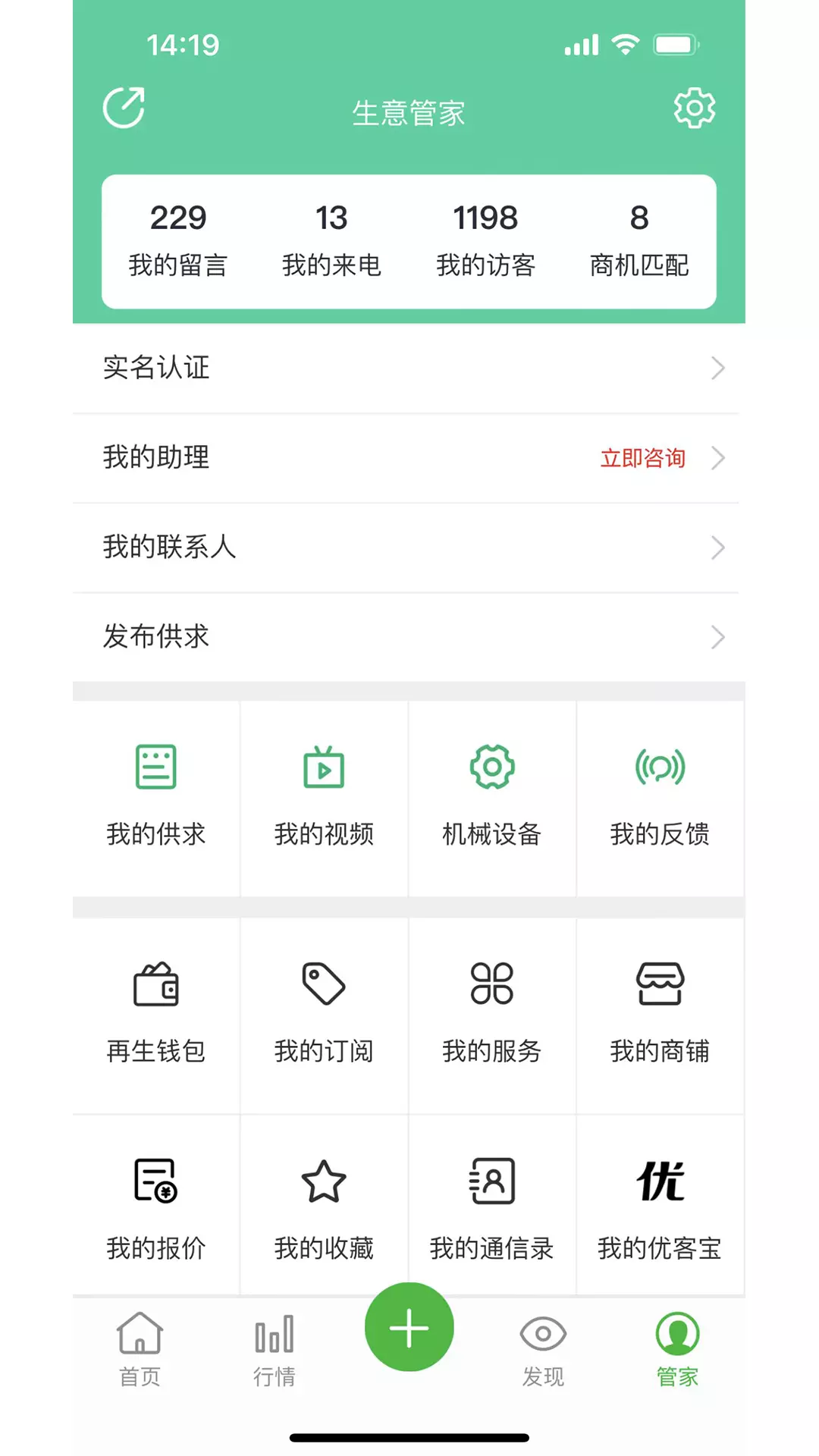Open 机械设备 section
819x1456 pixels.
[492, 798]
